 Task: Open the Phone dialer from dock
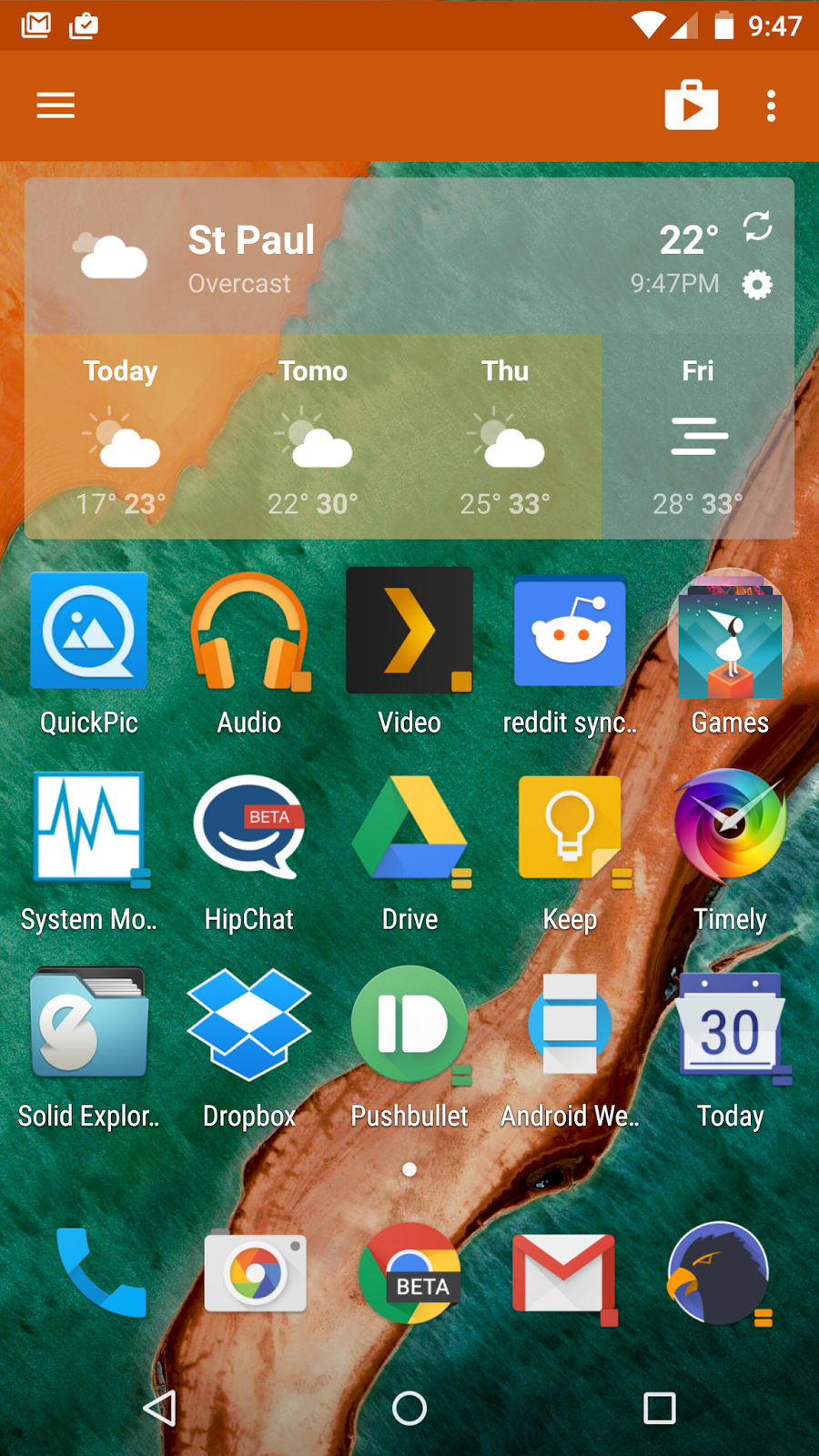(x=100, y=1273)
